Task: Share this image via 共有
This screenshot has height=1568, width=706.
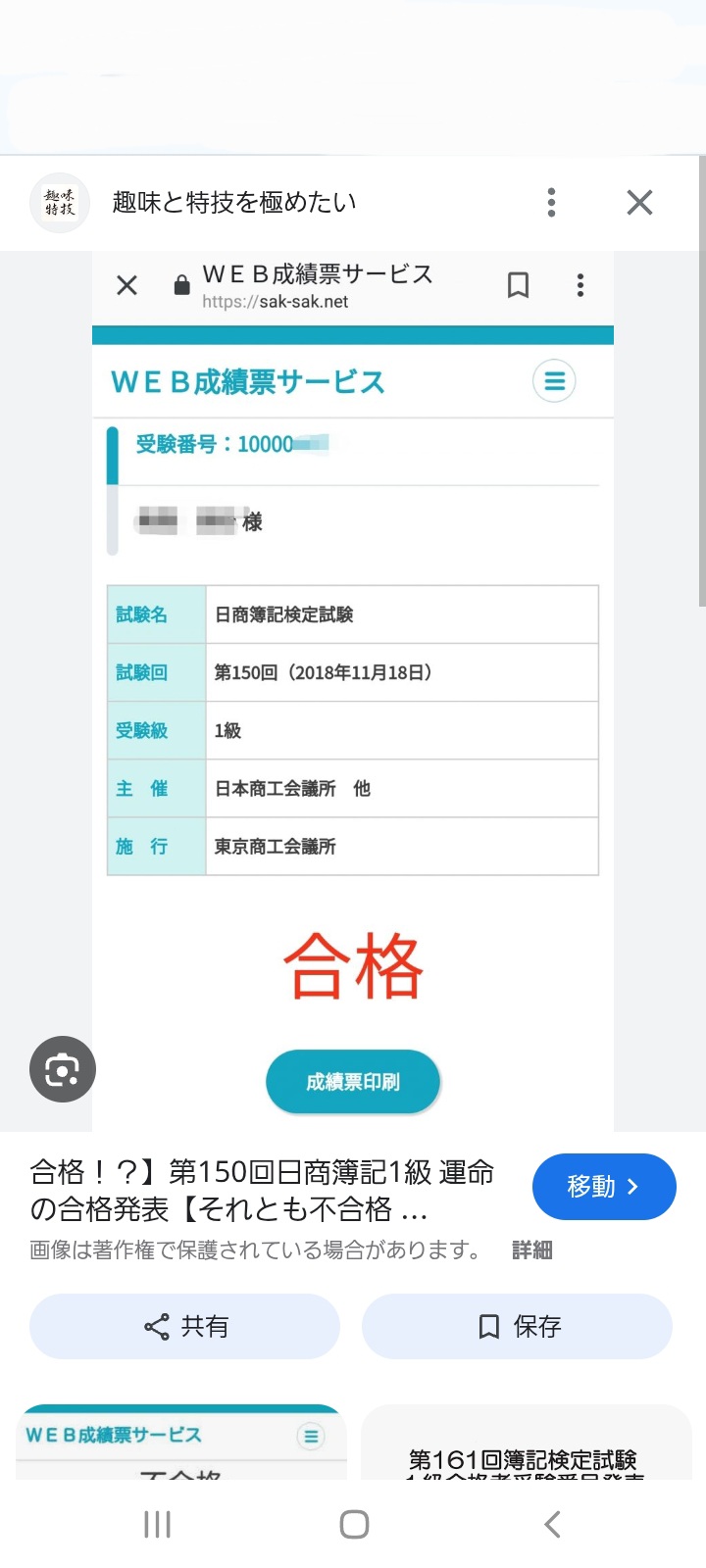Action: [185, 1326]
